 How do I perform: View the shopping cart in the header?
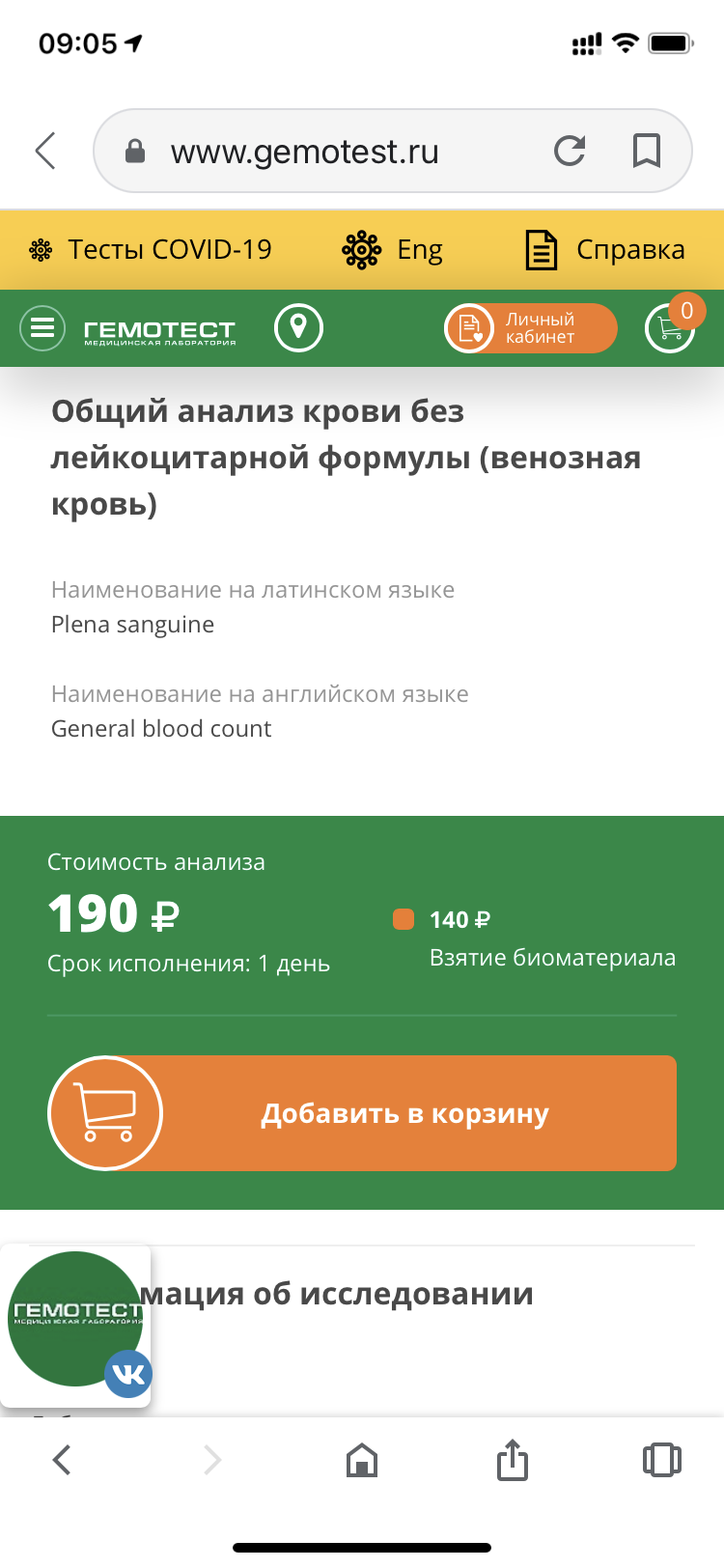pos(670,328)
